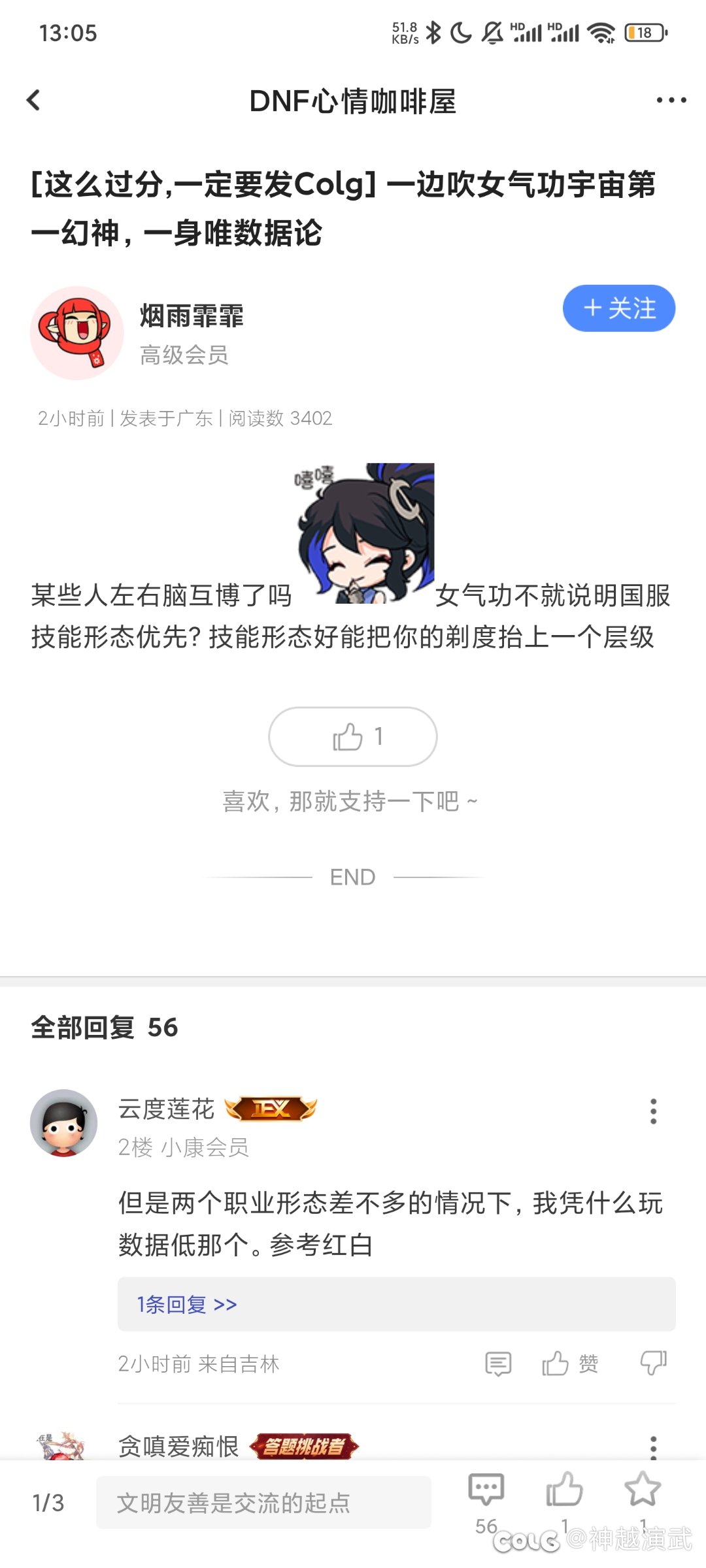Follow author with the 关注 button
706x1568 pixels.
[619, 308]
